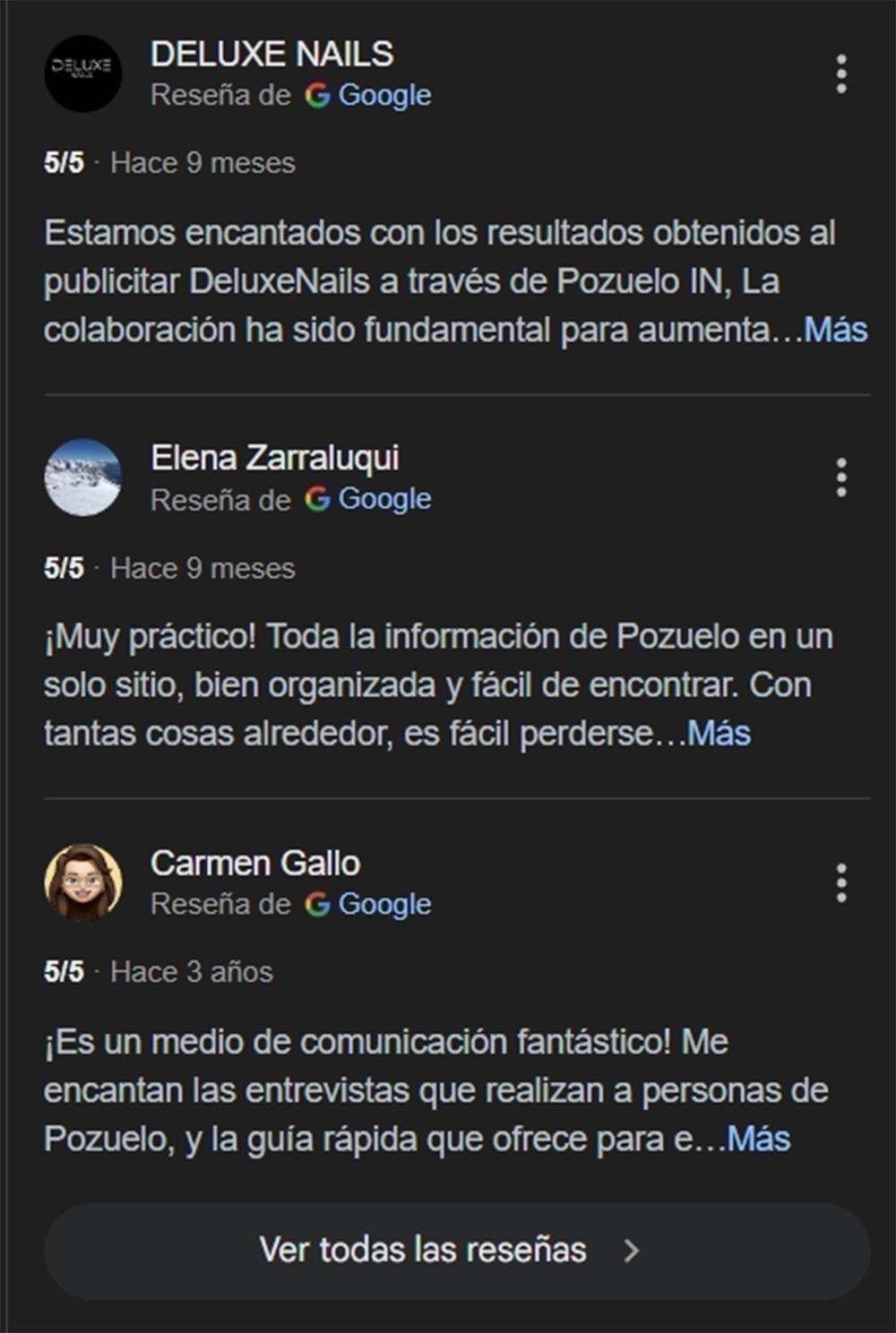Tap the three-dot menu on Carmen Gallo's review

[x=840, y=883]
